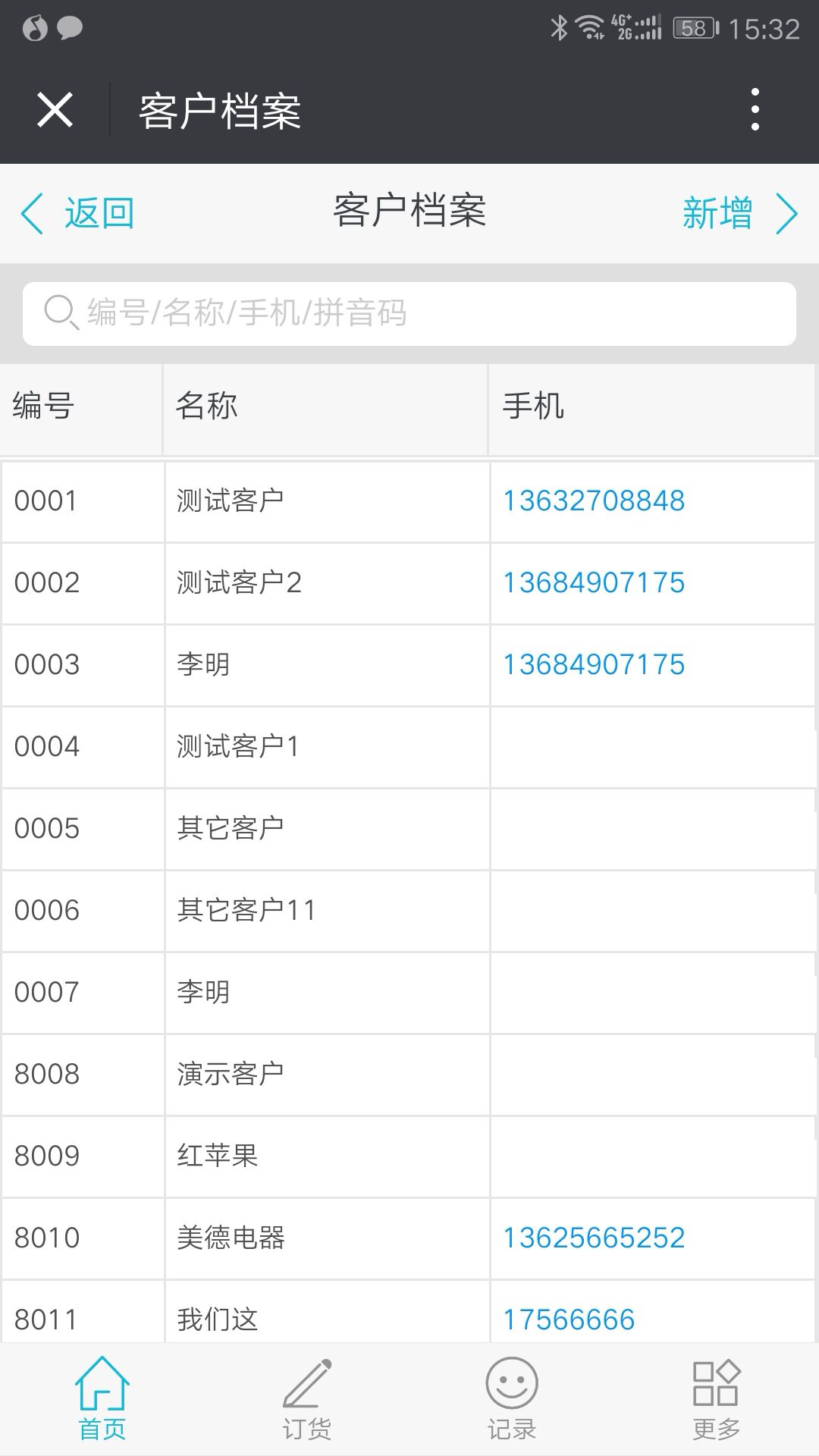819x1456 pixels.
Task: Open customer row 8009 红苹果
Action: point(218,1156)
